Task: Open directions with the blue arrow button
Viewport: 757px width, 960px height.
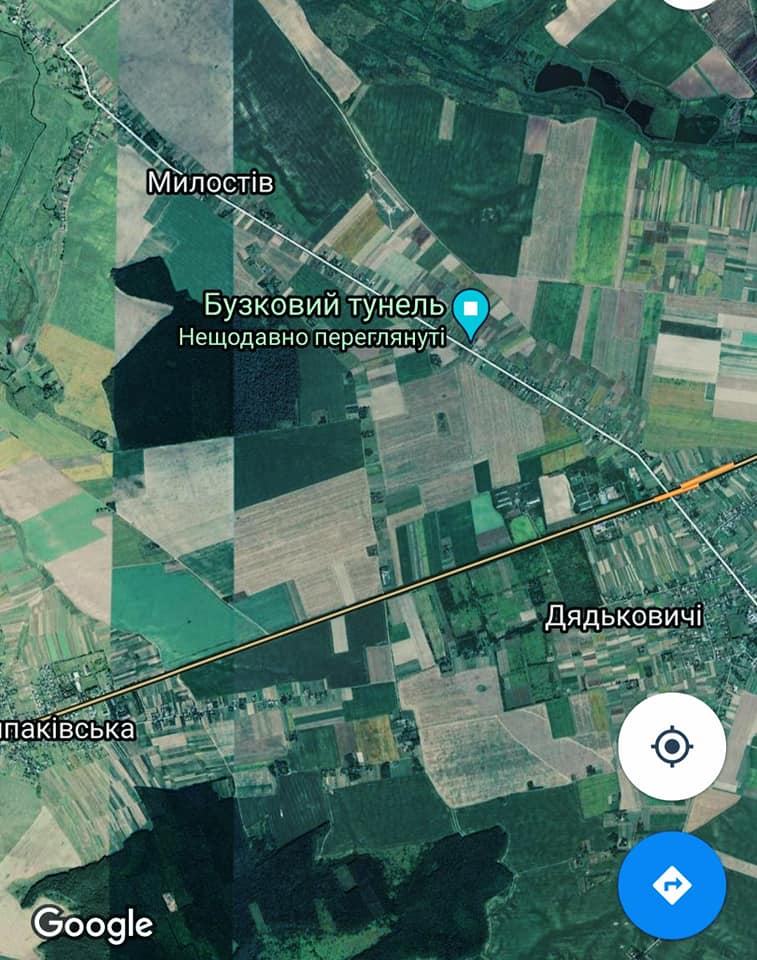Action: point(671,884)
